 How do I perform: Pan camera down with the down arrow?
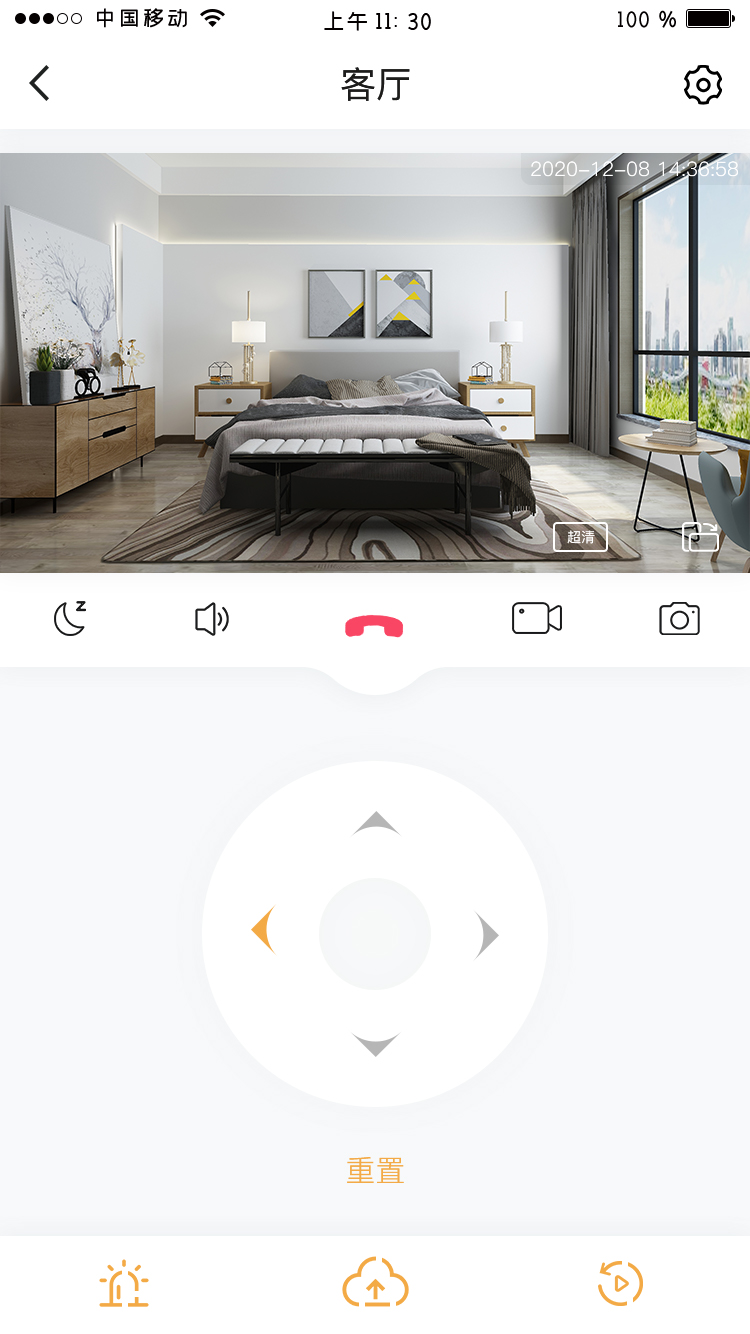coord(376,1044)
